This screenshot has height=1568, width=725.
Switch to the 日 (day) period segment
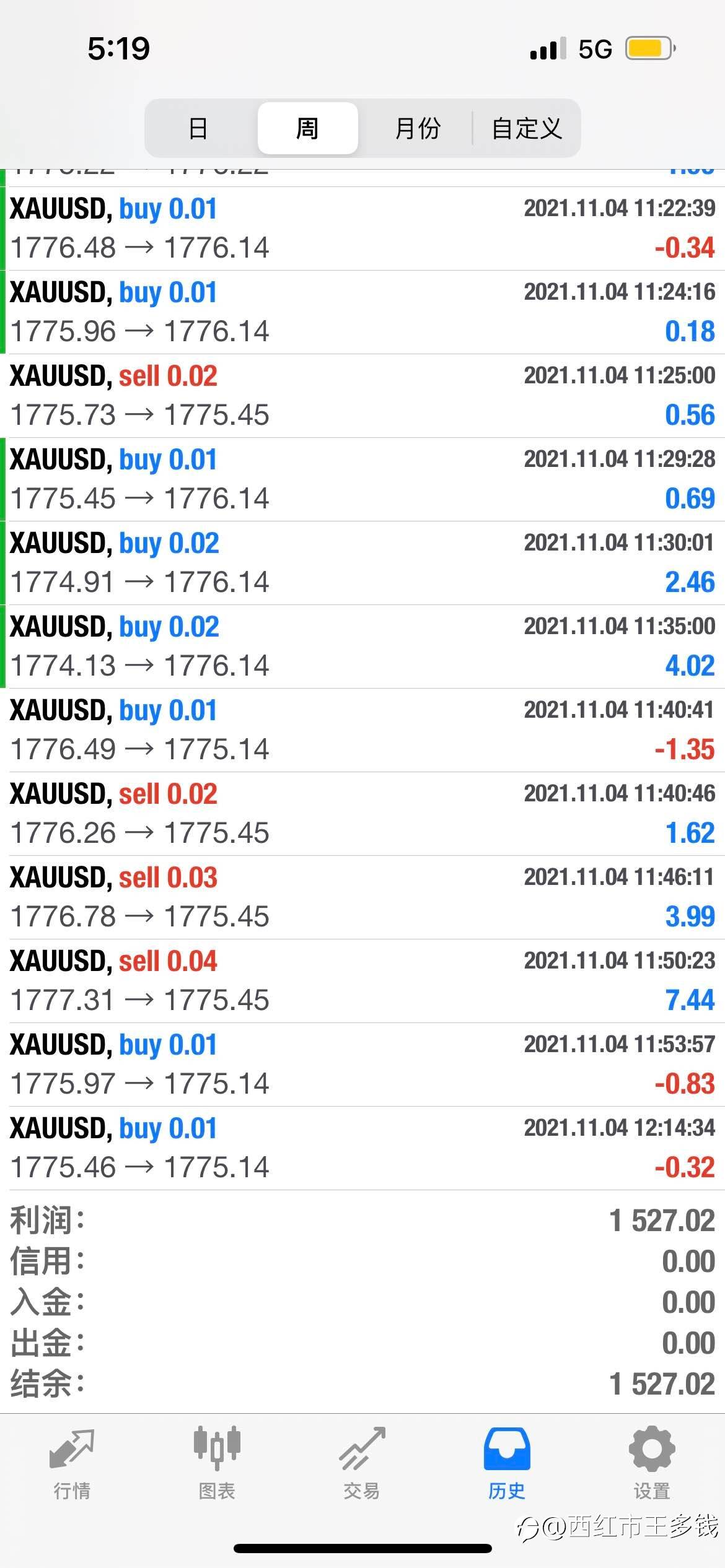point(198,129)
